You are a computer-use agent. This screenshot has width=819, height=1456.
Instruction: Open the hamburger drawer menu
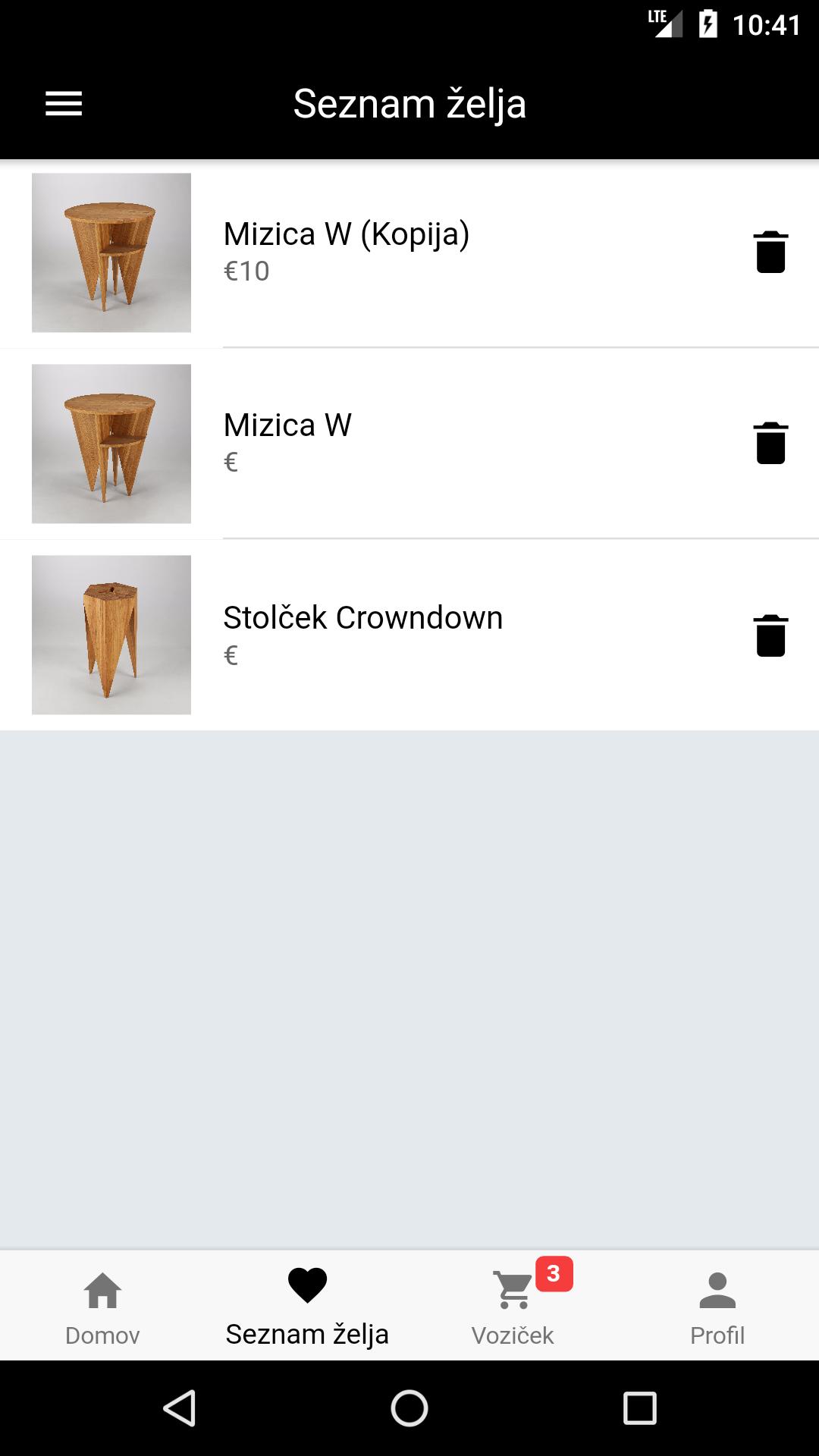64,104
